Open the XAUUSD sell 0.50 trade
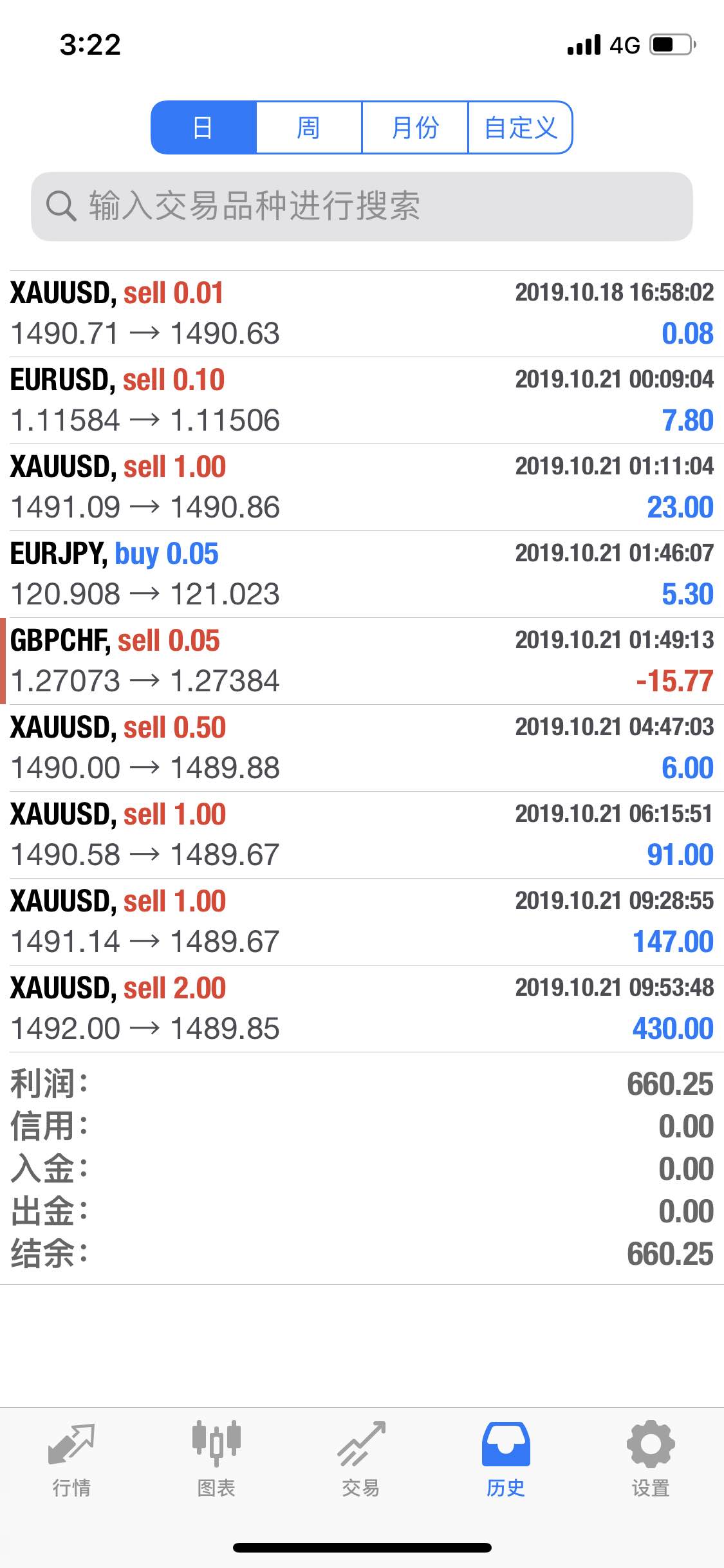This screenshot has width=724, height=1568. click(362, 748)
